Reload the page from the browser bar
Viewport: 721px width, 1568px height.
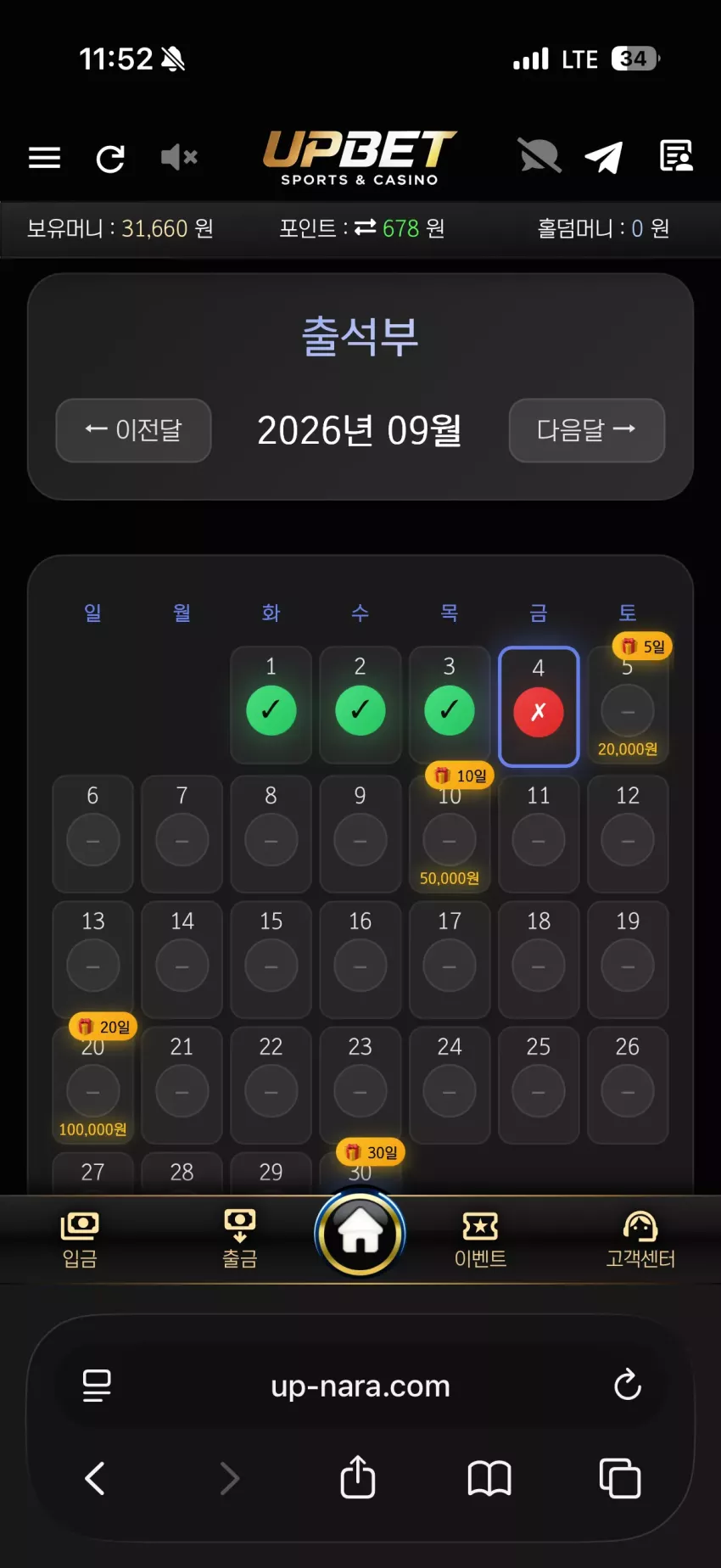628,1386
